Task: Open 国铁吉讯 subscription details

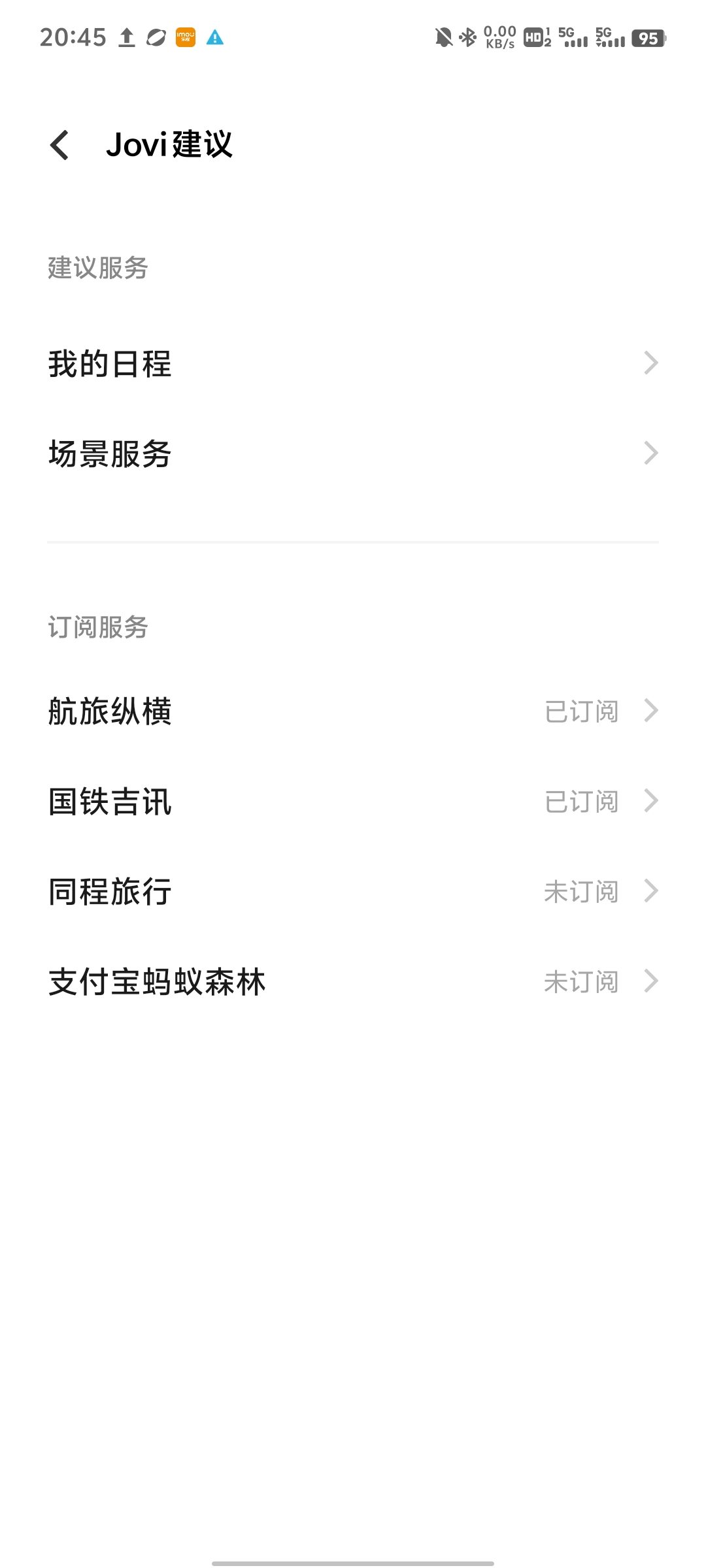Action: pos(353,801)
